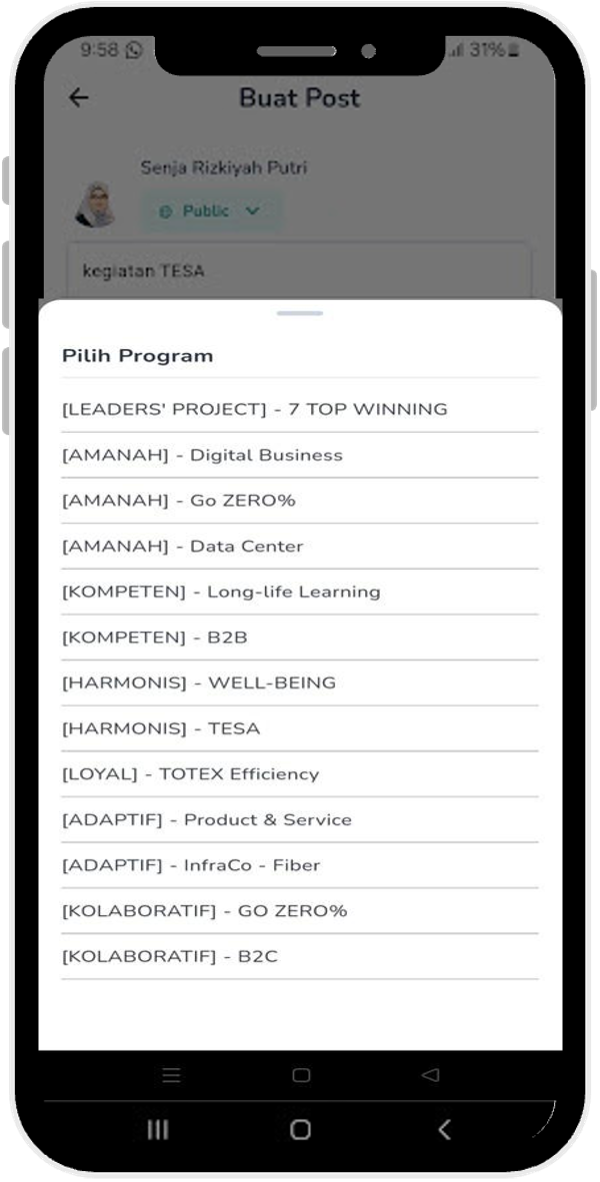The image size is (600, 1182).
Task: Select ADAPTIF - Product & Service
Action: (207, 820)
